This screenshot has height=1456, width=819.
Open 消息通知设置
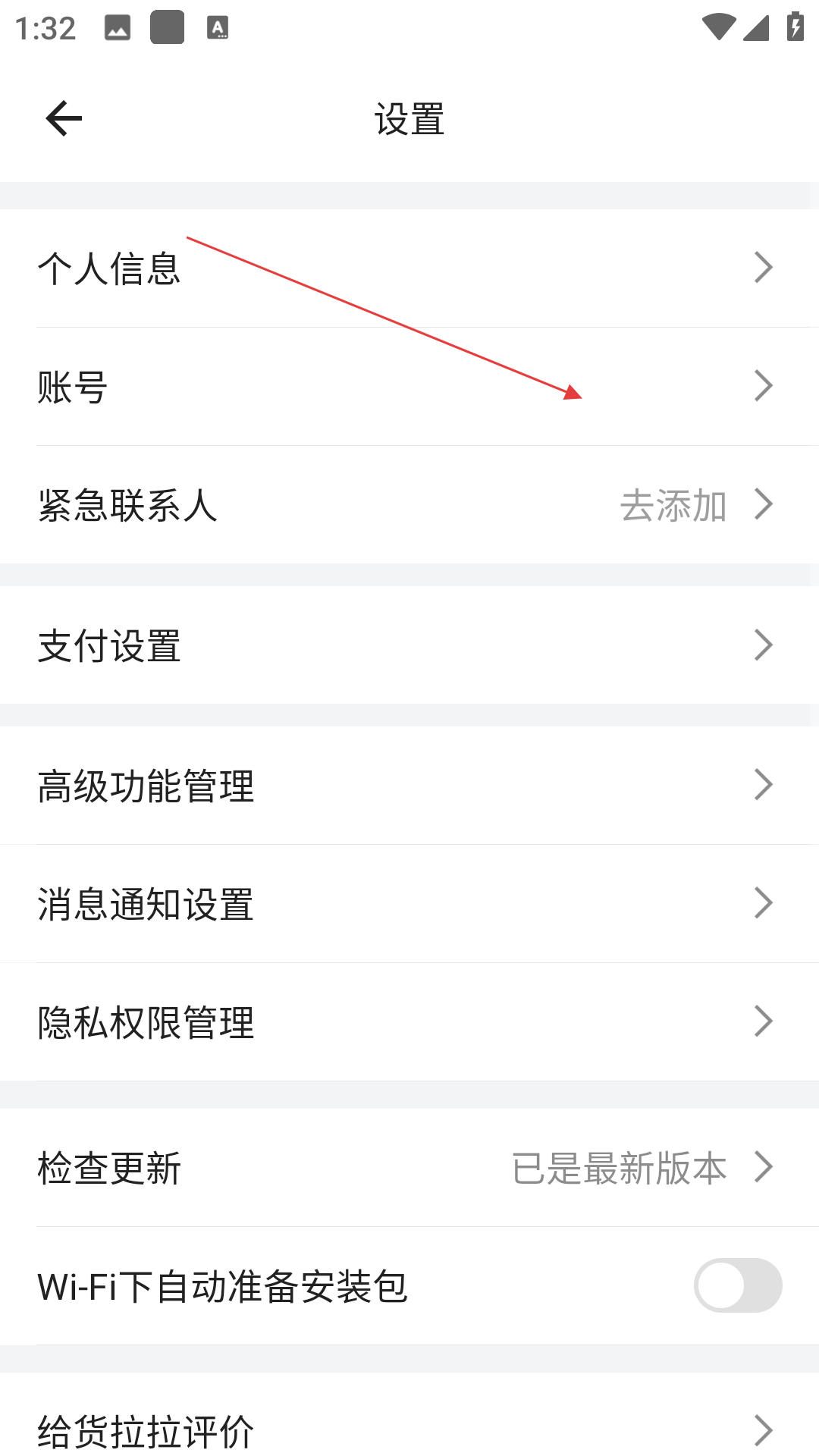click(x=409, y=904)
